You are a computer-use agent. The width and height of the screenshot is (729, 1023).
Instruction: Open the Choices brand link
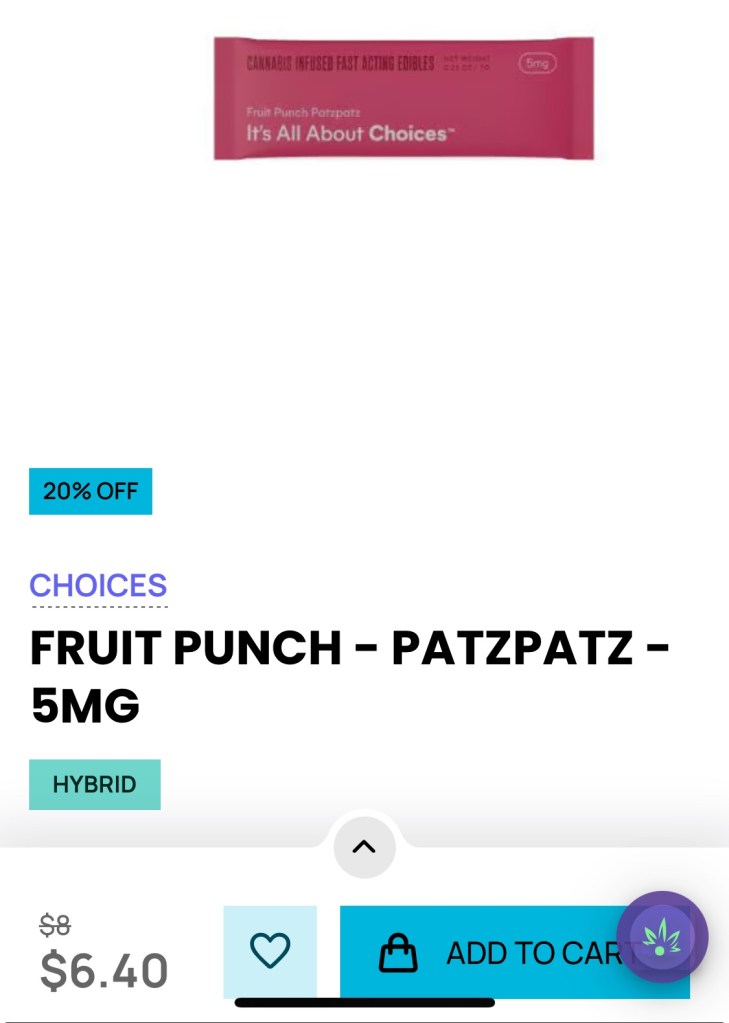click(x=98, y=585)
